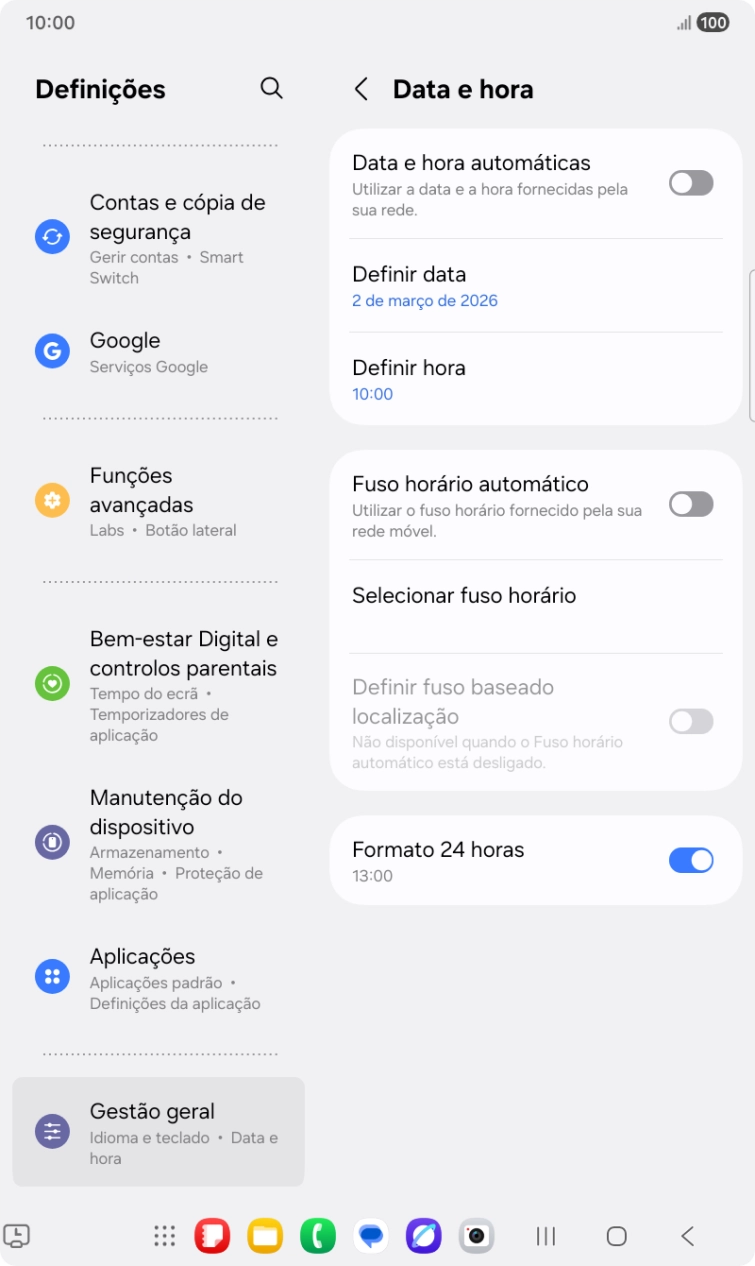This screenshot has width=755, height=1266.
Task: Click the Aplicações blue icon
Action: pyautogui.click(x=51, y=976)
